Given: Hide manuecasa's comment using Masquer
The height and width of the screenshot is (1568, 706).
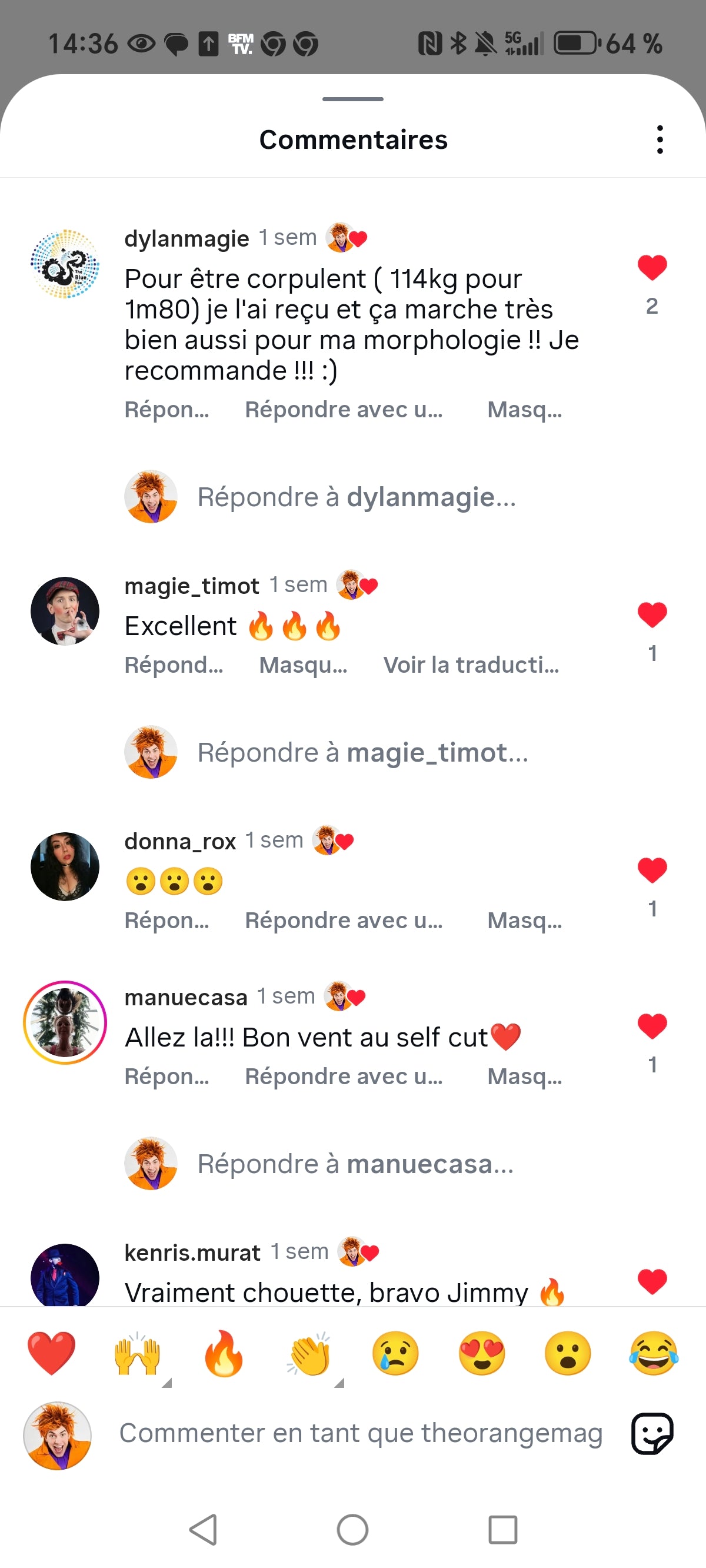Looking at the screenshot, I should 524,1077.
